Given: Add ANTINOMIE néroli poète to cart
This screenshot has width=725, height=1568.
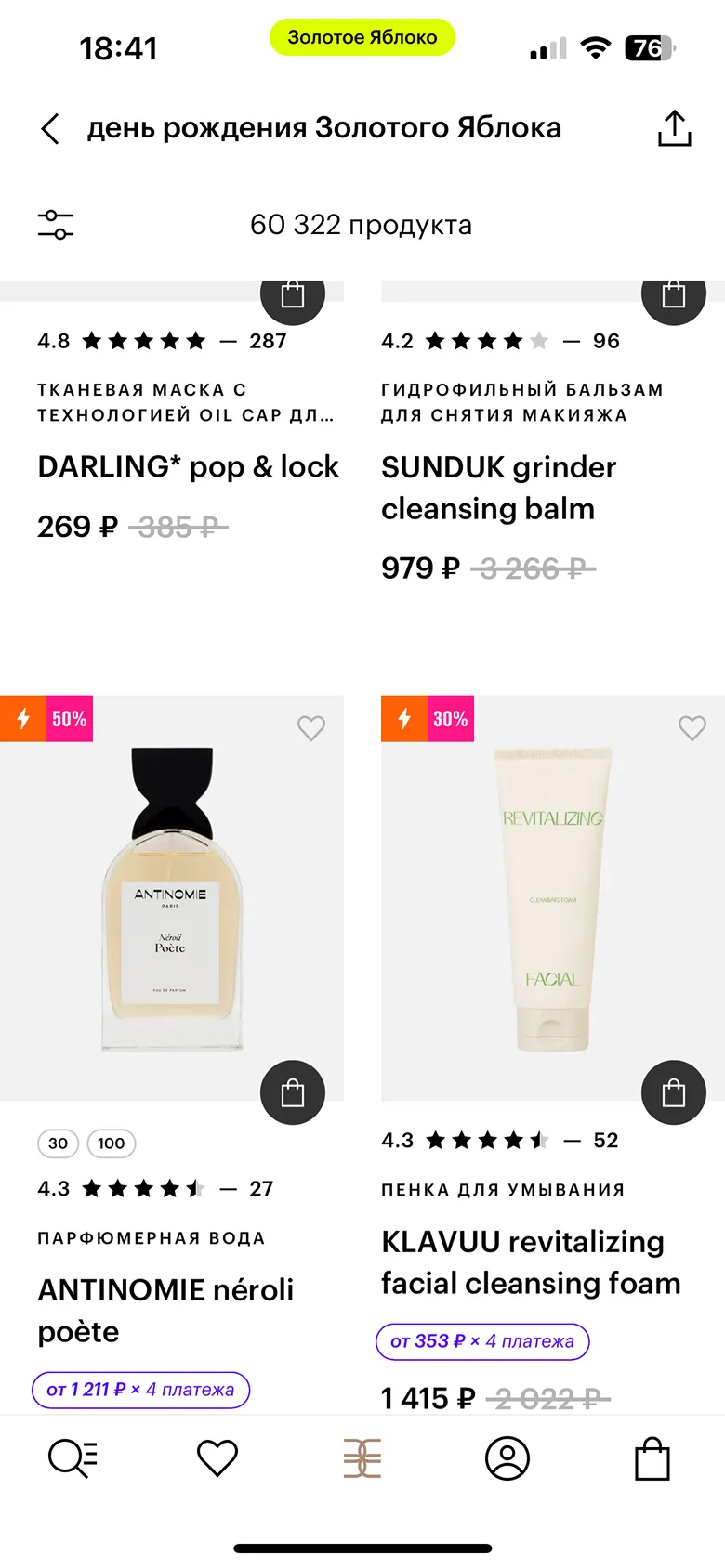Looking at the screenshot, I should point(292,1092).
